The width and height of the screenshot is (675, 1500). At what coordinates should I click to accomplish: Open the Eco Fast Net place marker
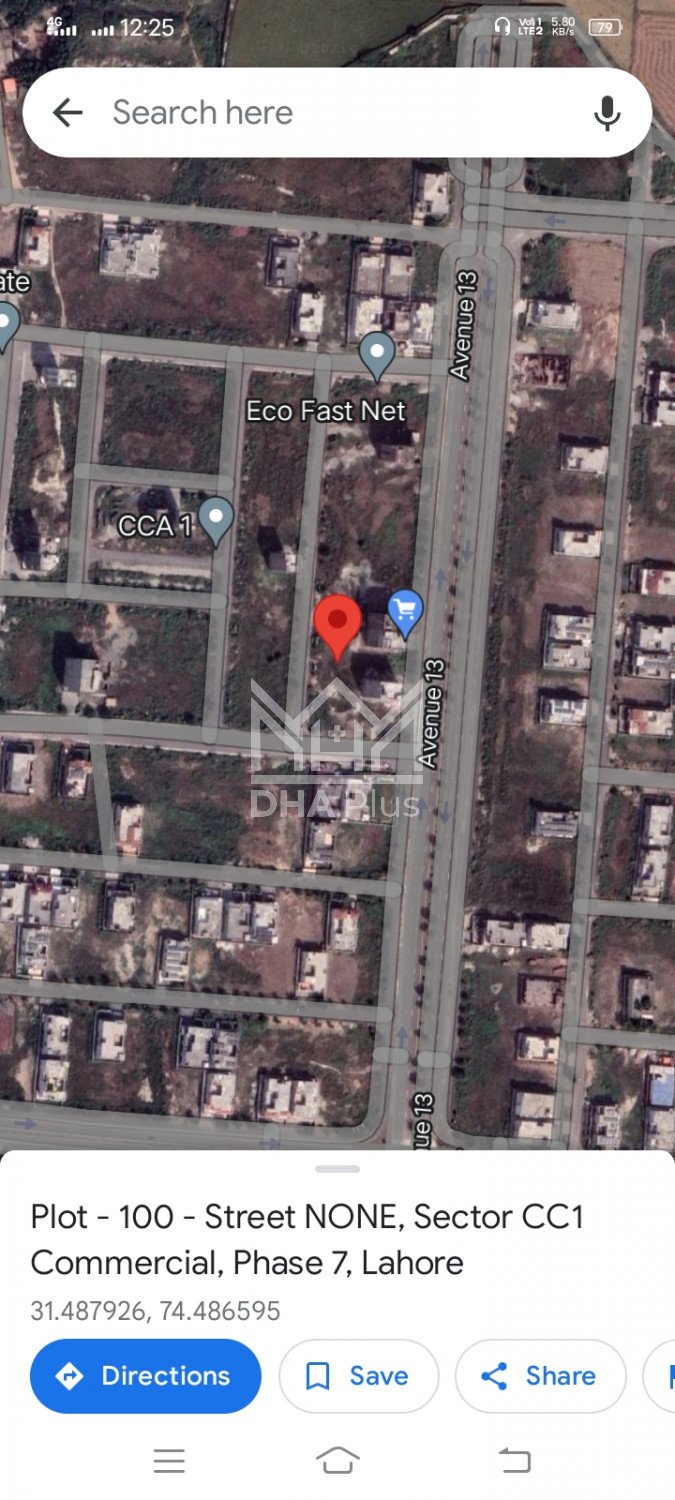pyautogui.click(x=376, y=354)
